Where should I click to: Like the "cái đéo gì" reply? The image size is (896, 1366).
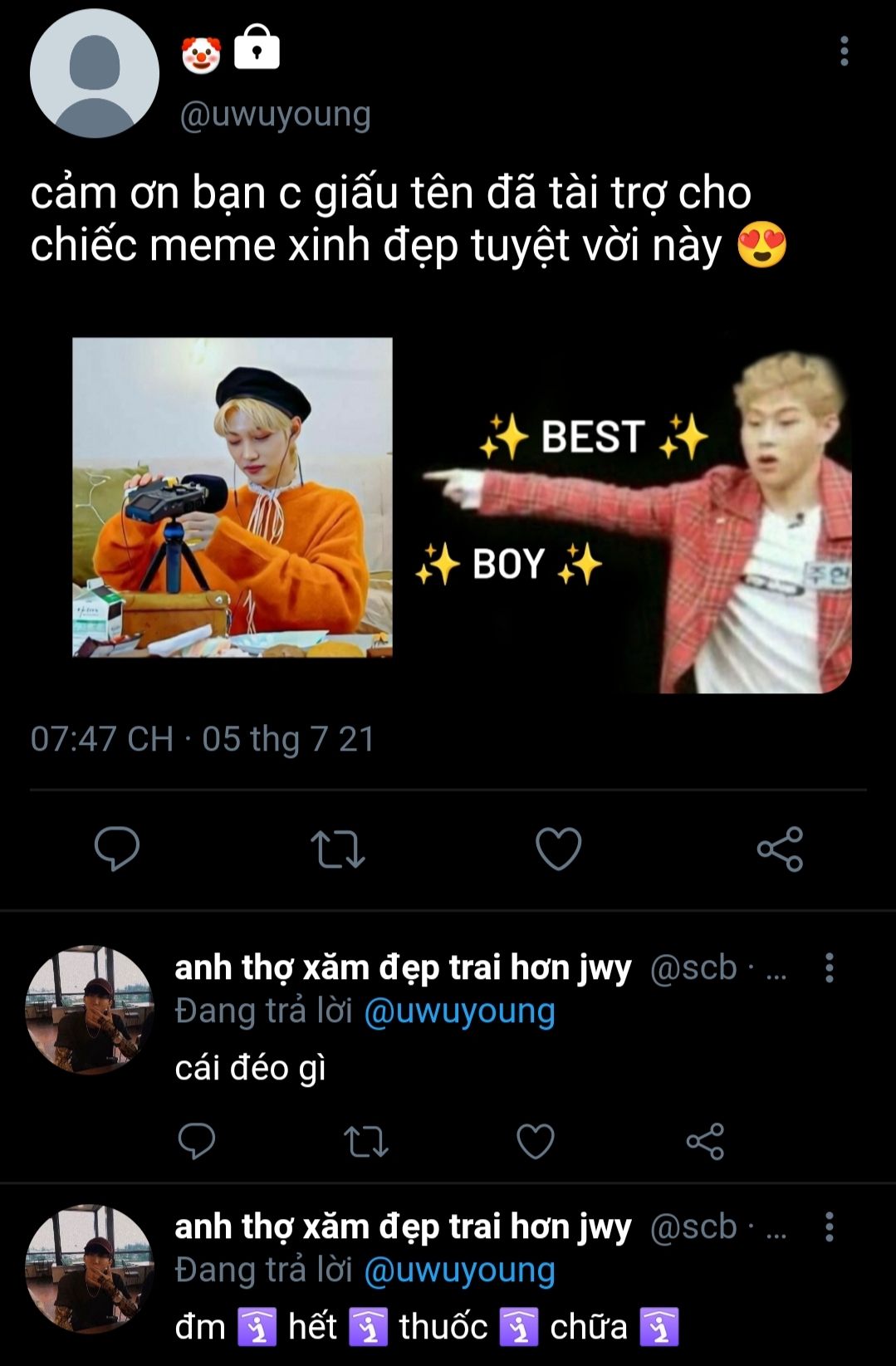536,1141
